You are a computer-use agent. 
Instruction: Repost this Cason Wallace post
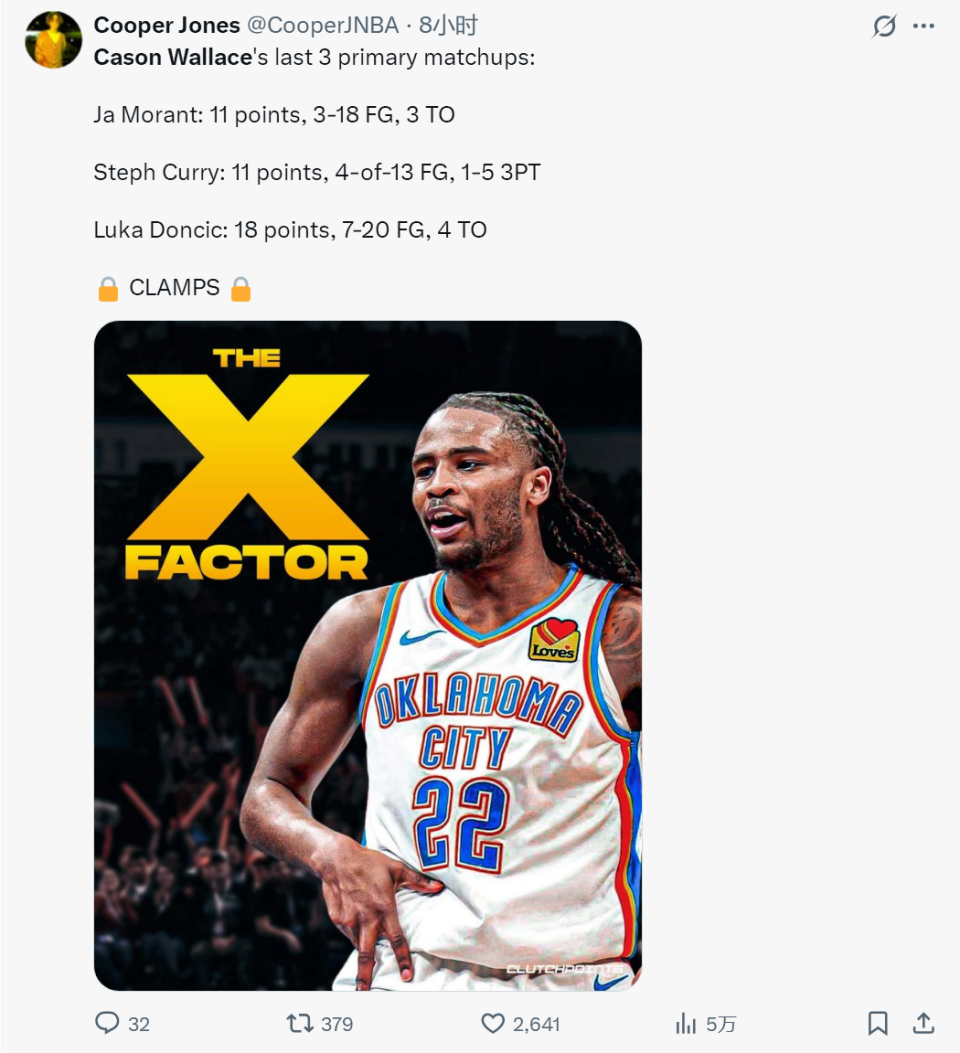(299, 1023)
